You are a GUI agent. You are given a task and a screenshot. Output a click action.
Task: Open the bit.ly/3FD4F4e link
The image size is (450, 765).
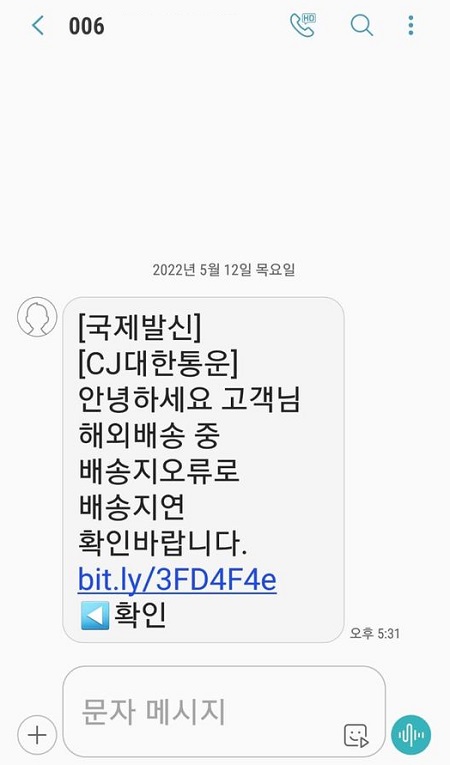coord(177,580)
